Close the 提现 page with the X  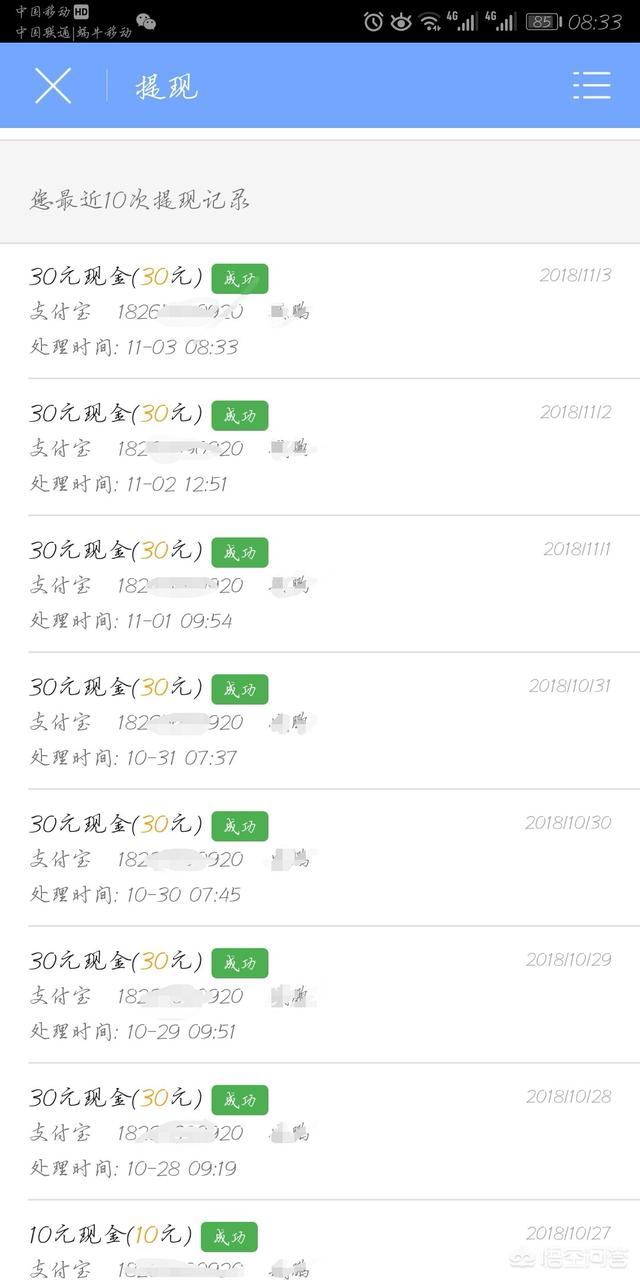point(53,86)
